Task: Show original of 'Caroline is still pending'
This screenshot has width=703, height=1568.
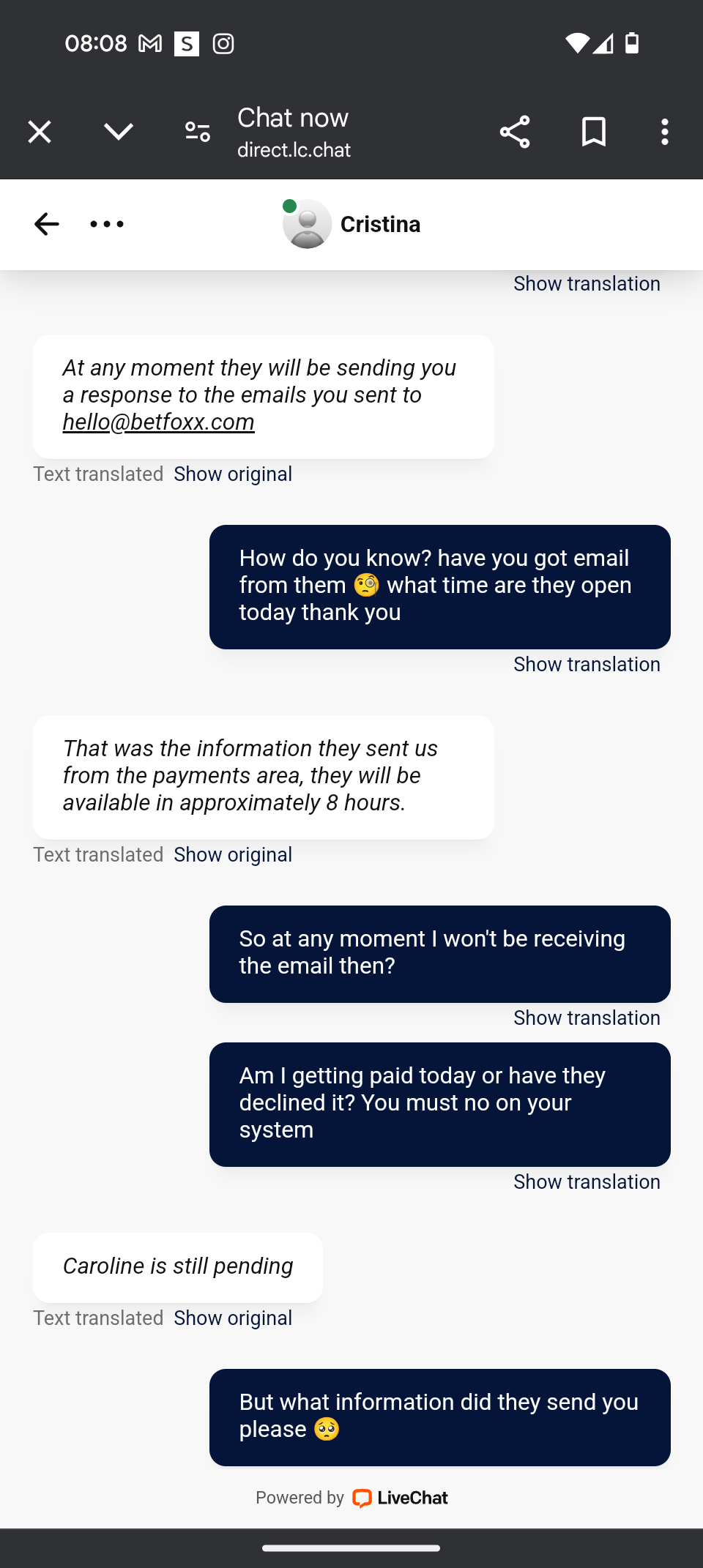Action: [233, 1318]
